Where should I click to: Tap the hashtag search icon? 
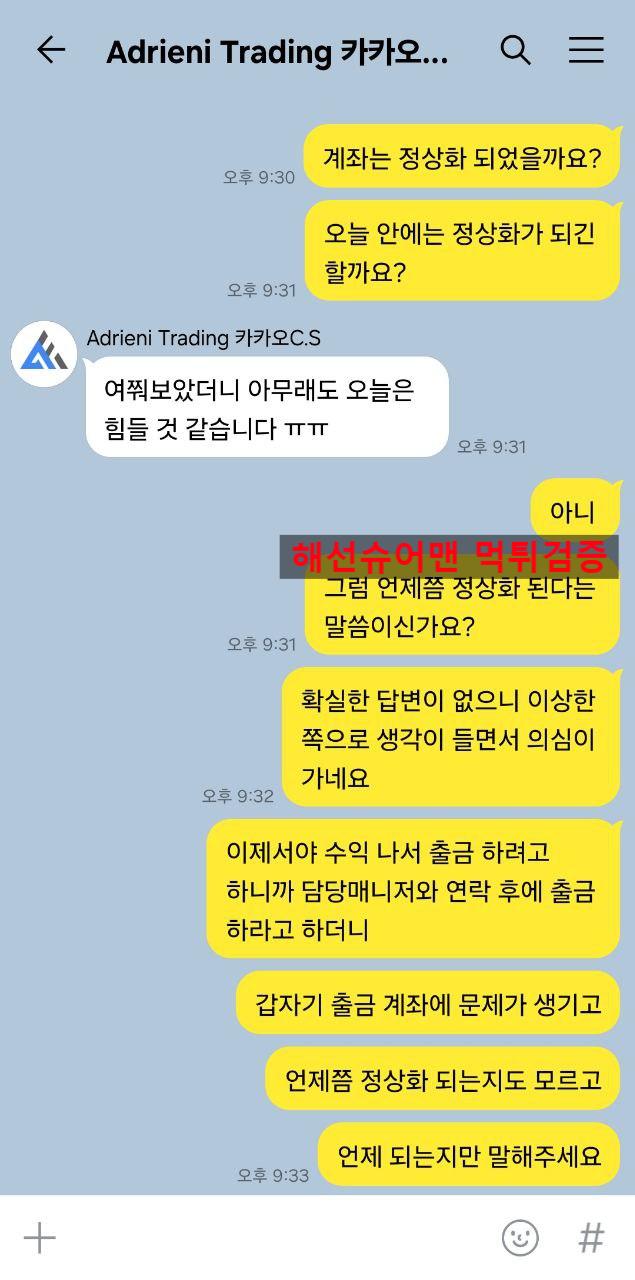pyautogui.click(x=592, y=1238)
